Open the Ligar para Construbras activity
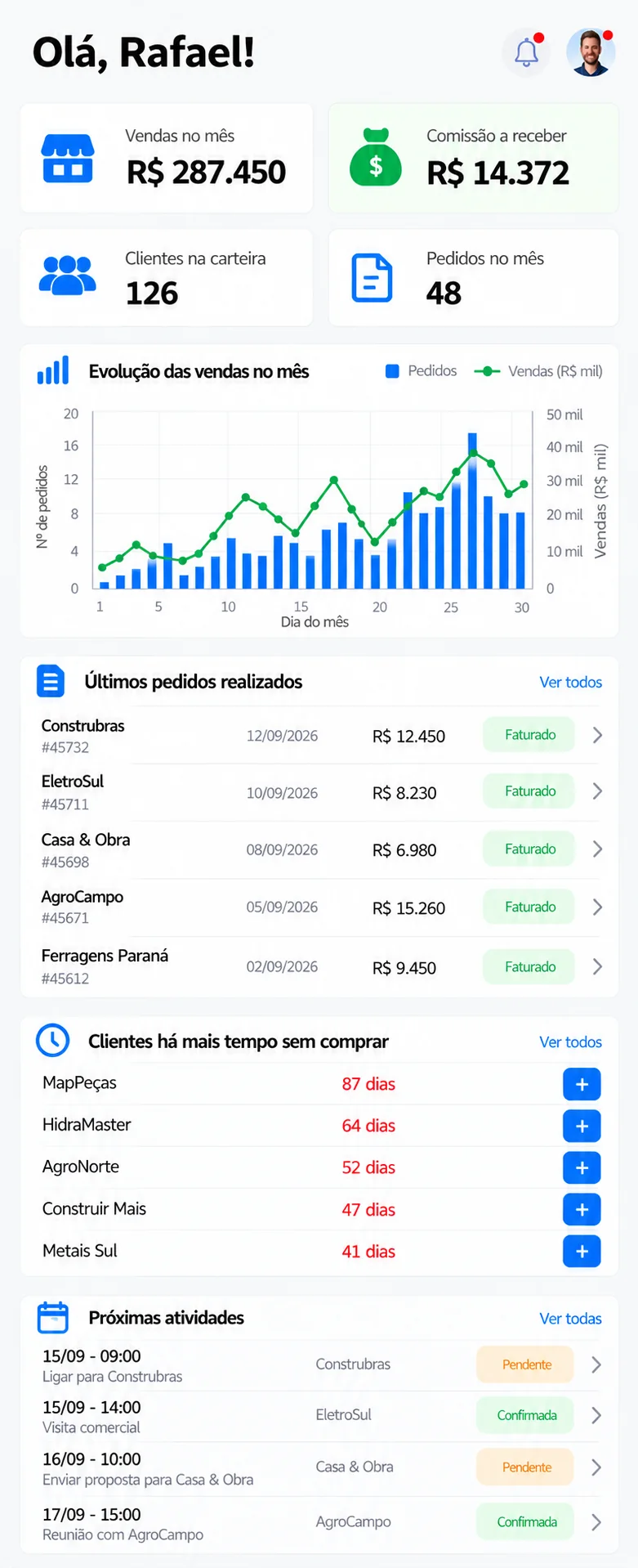Image resolution: width=638 pixels, height=1568 pixels. point(319,1365)
